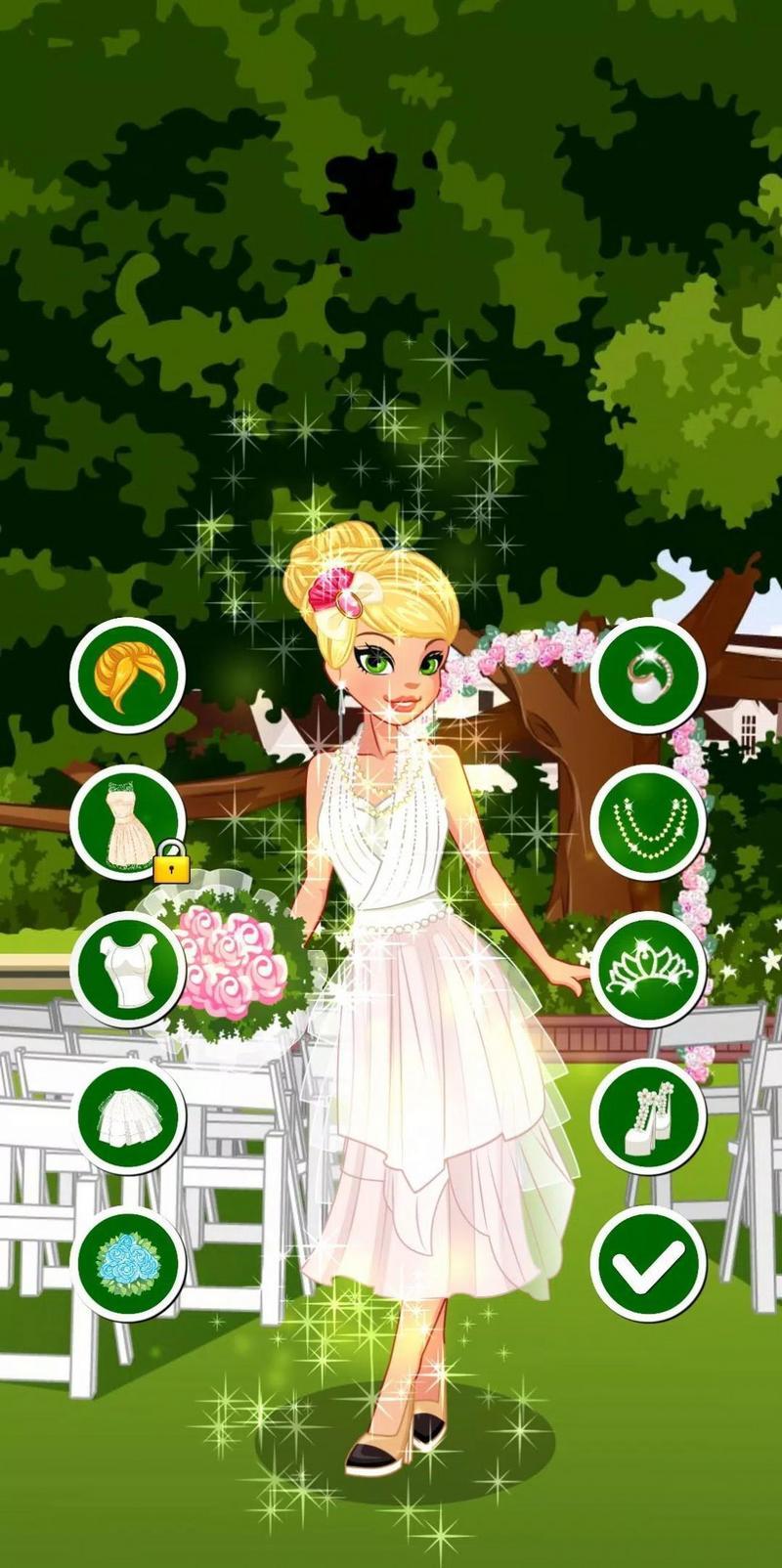The image size is (782, 1568).
Task: Add a tiara to the bride
Action: 648,969
